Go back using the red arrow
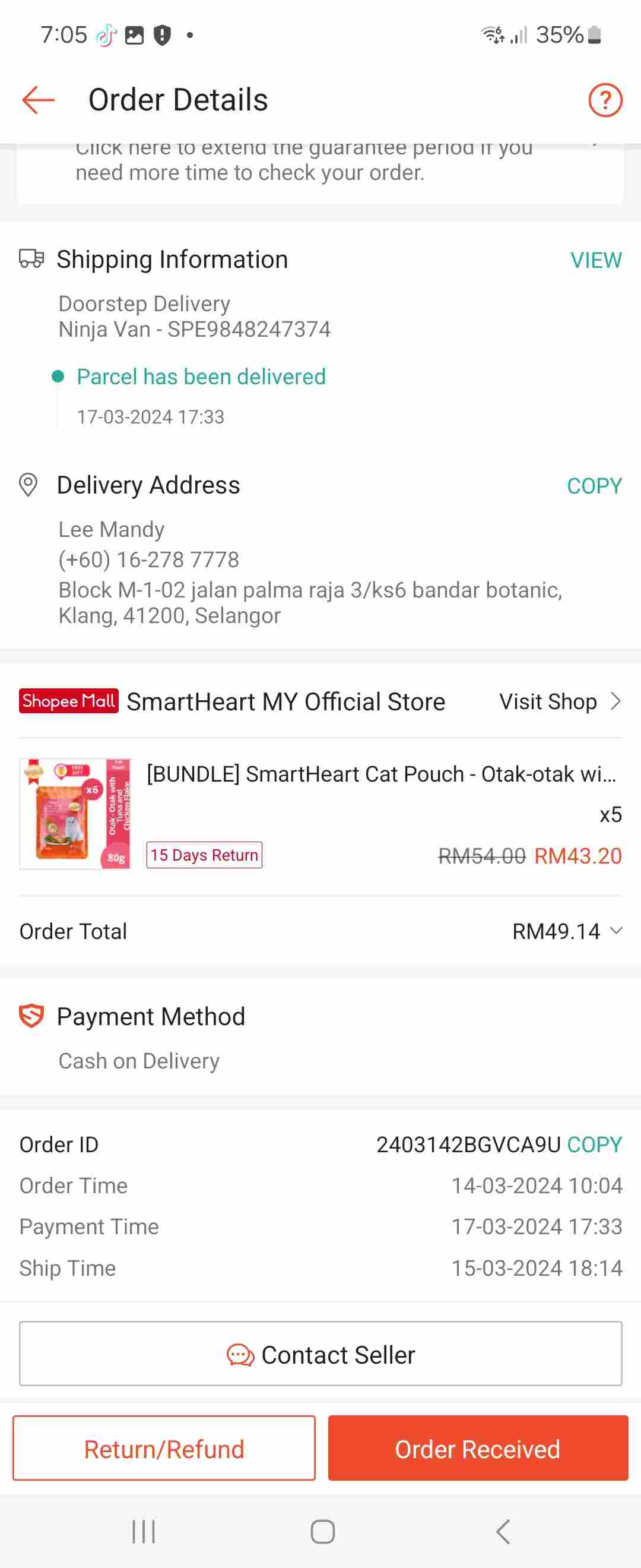The width and height of the screenshot is (641, 1568). click(38, 100)
